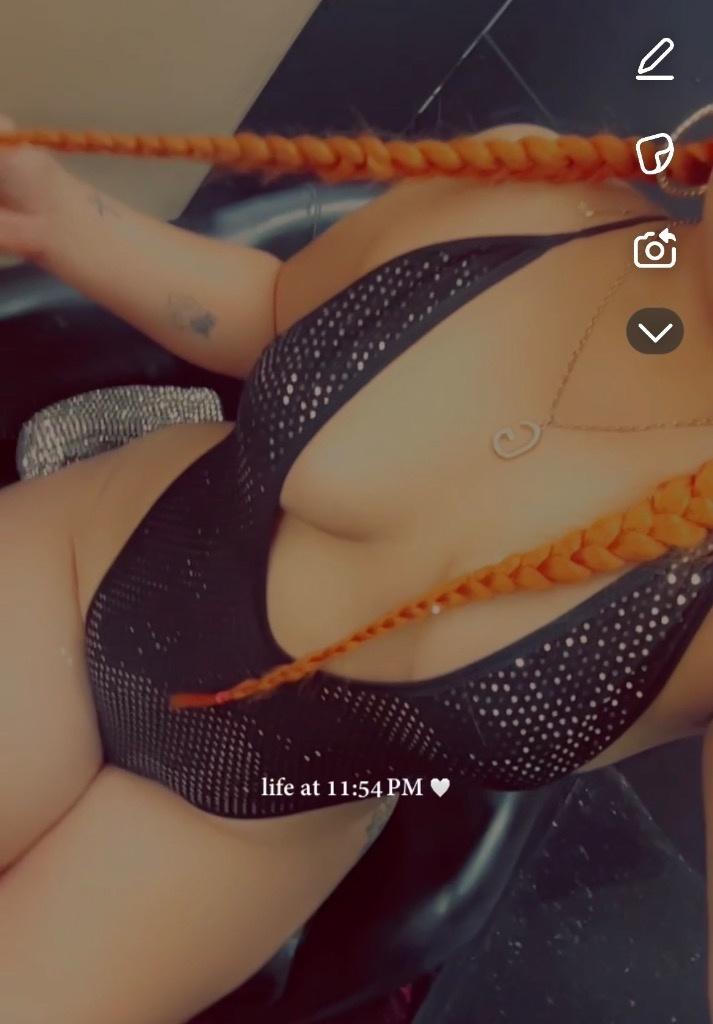Expand more editing tools chevron
Image resolution: width=713 pixels, height=1024 pixels.
(655, 332)
